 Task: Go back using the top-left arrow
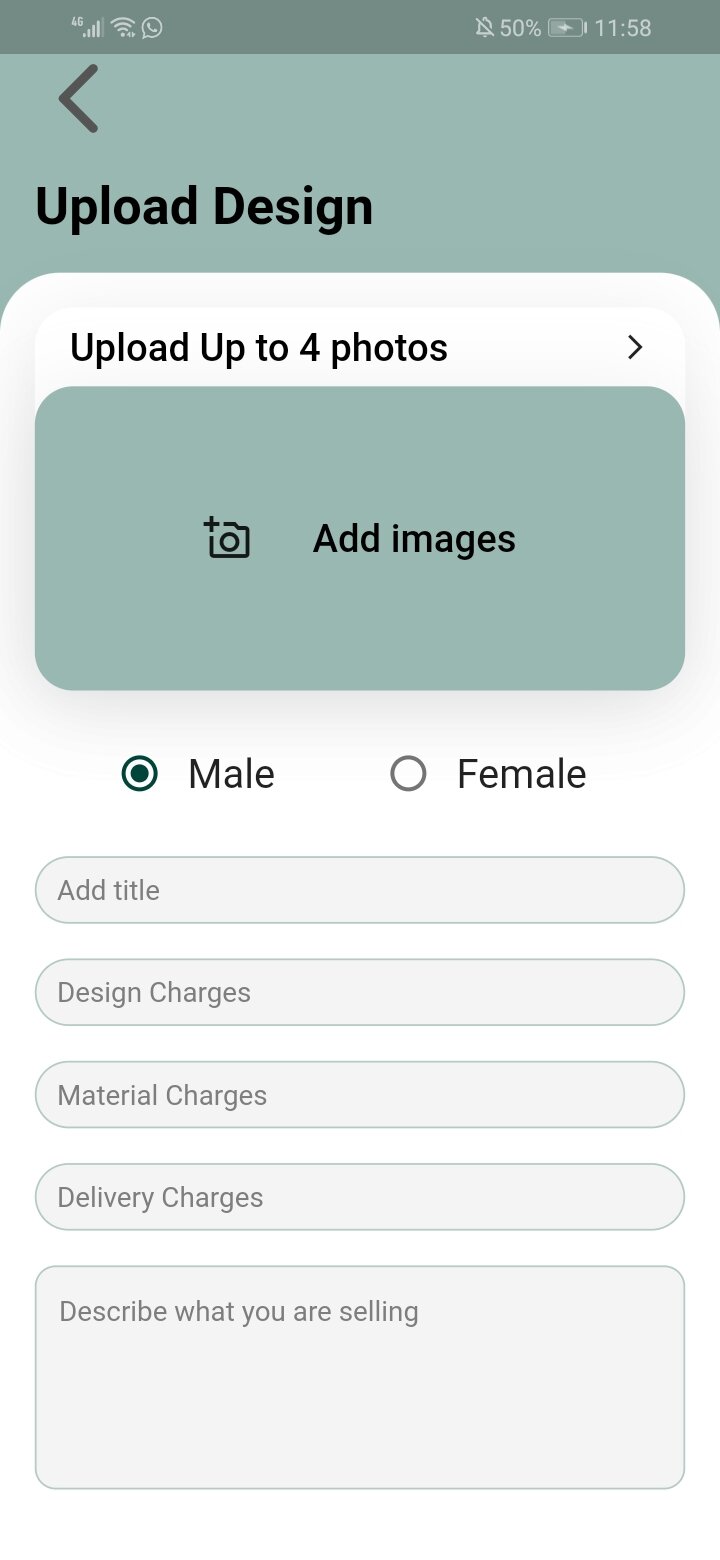78,98
